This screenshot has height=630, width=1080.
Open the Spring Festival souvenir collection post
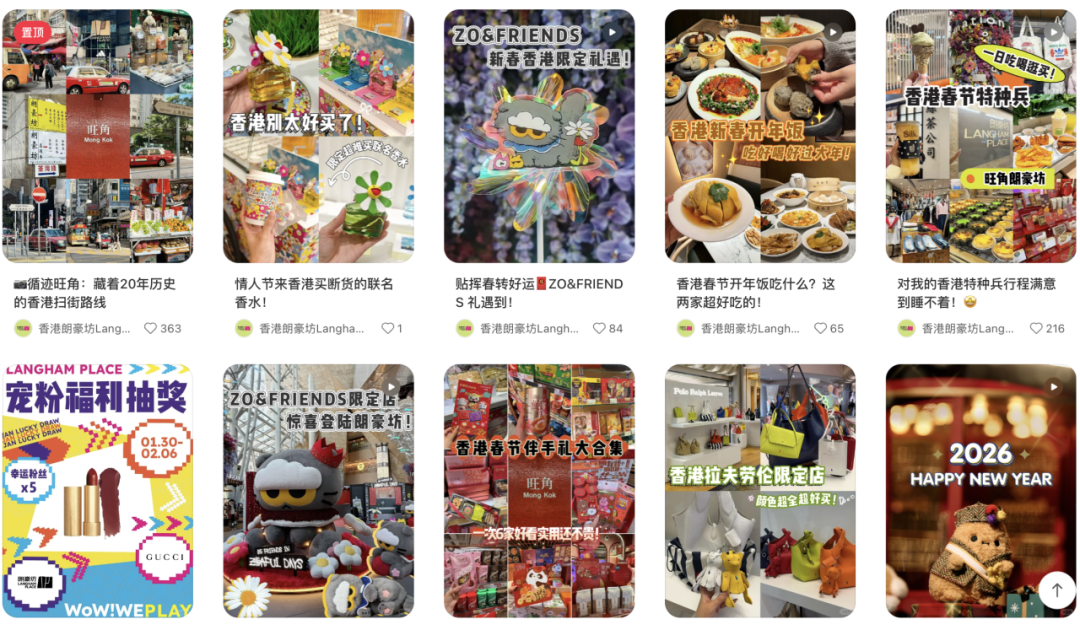[x=539, y=490]
